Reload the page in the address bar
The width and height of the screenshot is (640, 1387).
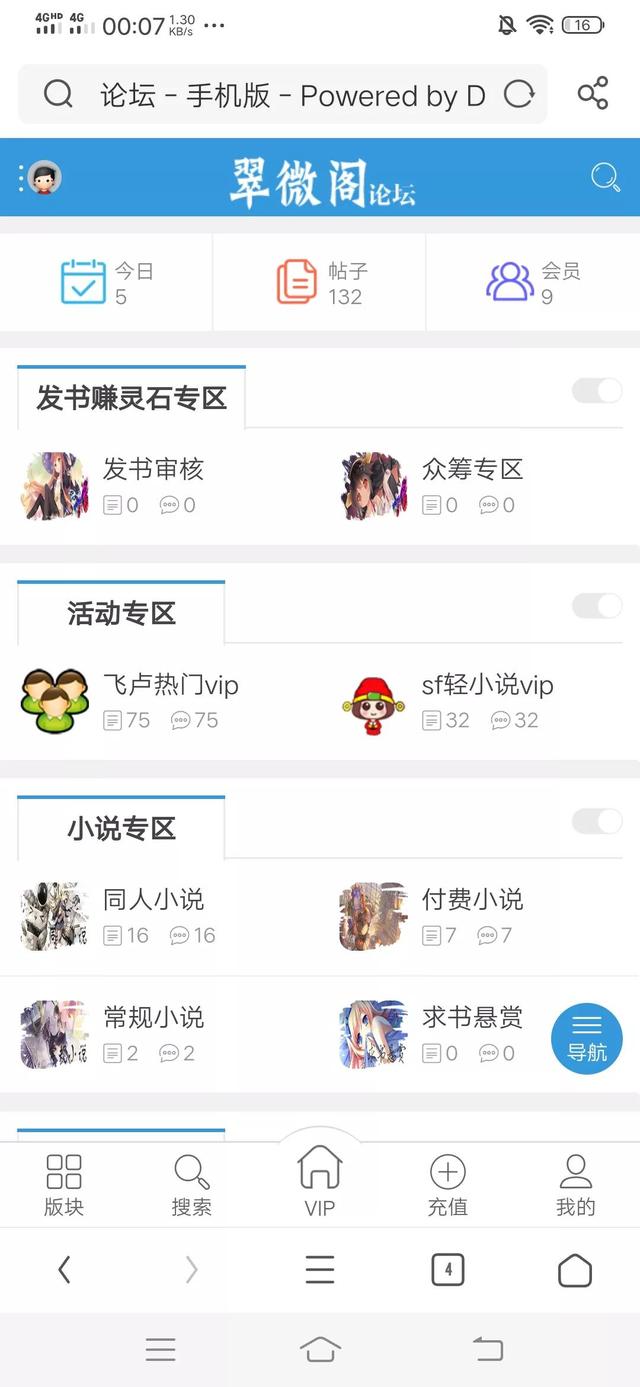pyautogui.click(x=519, y=95)
